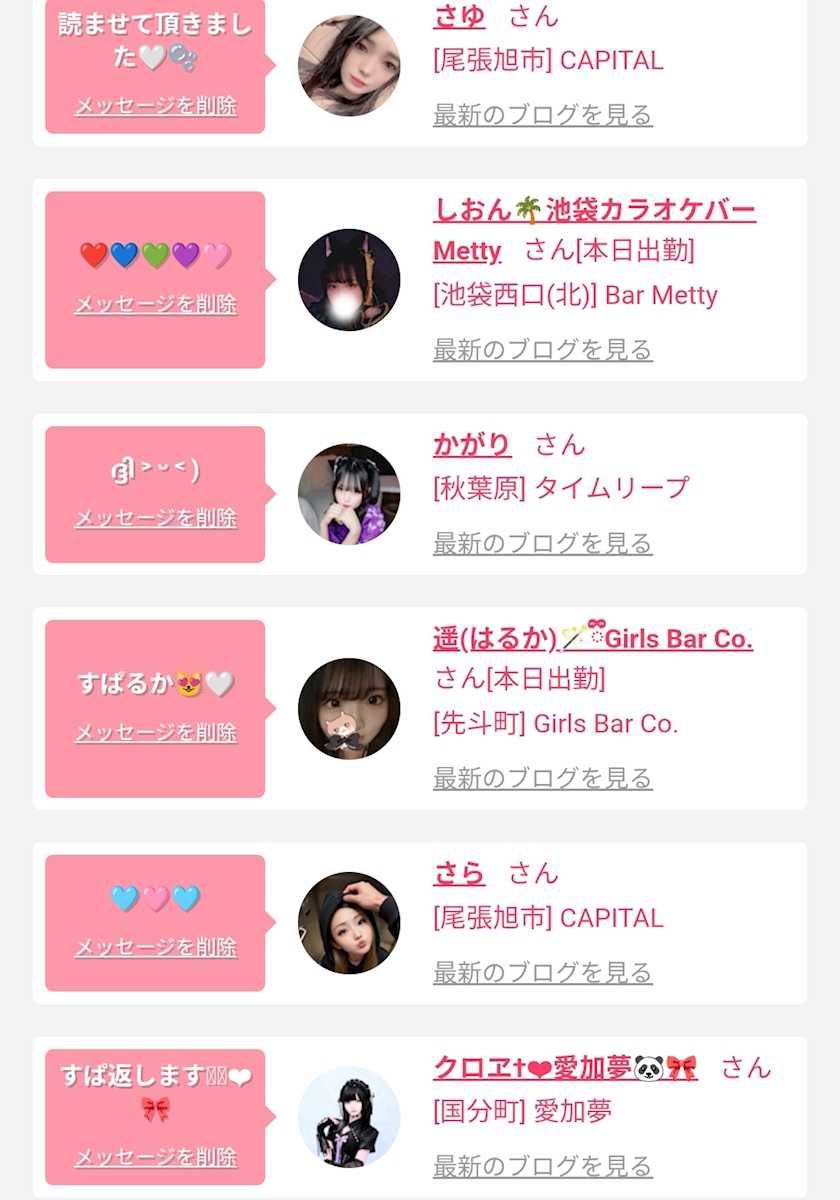Open さら's profile name link

coord(459,873)
